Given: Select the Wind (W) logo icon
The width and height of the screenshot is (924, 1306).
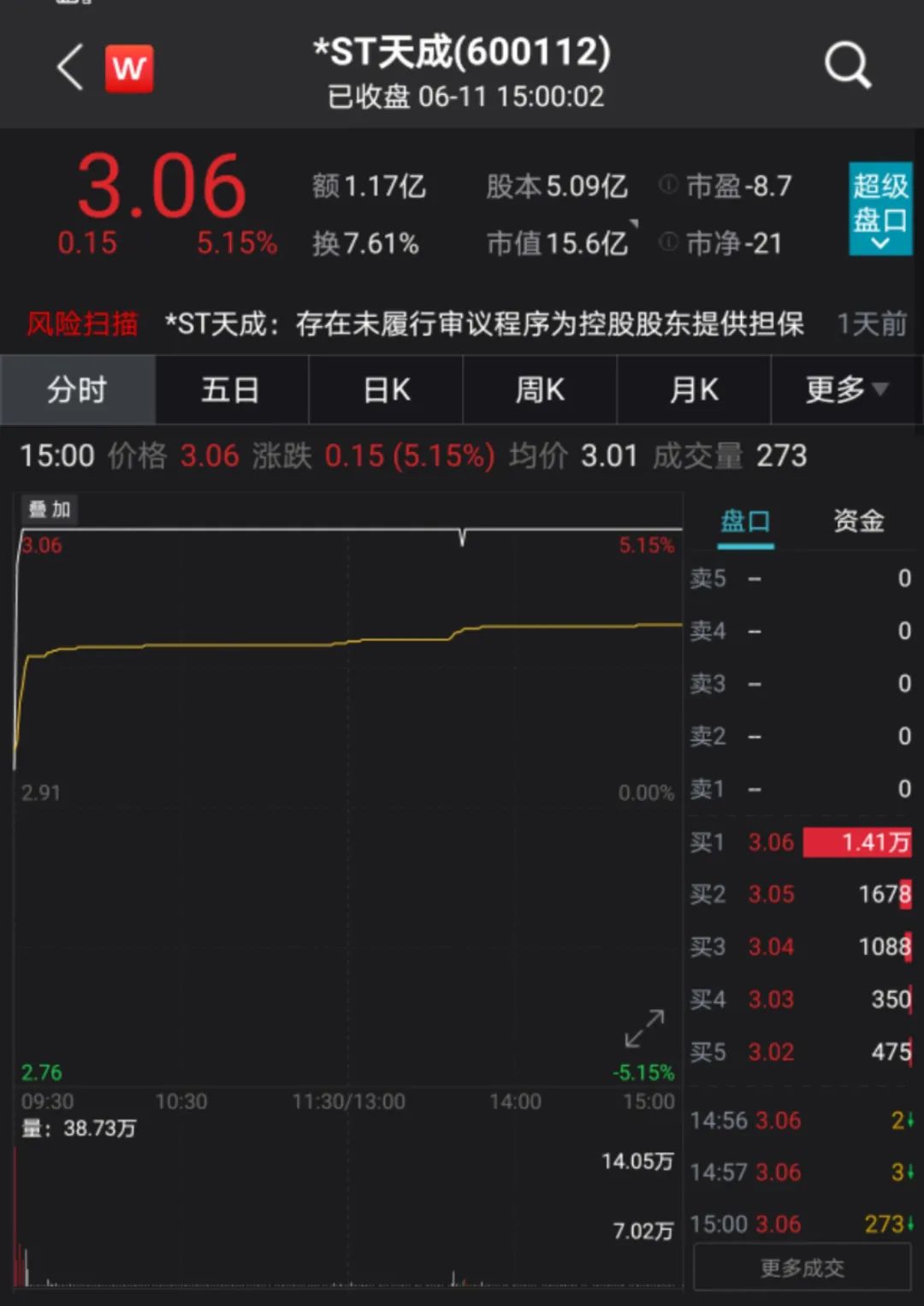Looking at the screenshot, I should tap(128, 67).
